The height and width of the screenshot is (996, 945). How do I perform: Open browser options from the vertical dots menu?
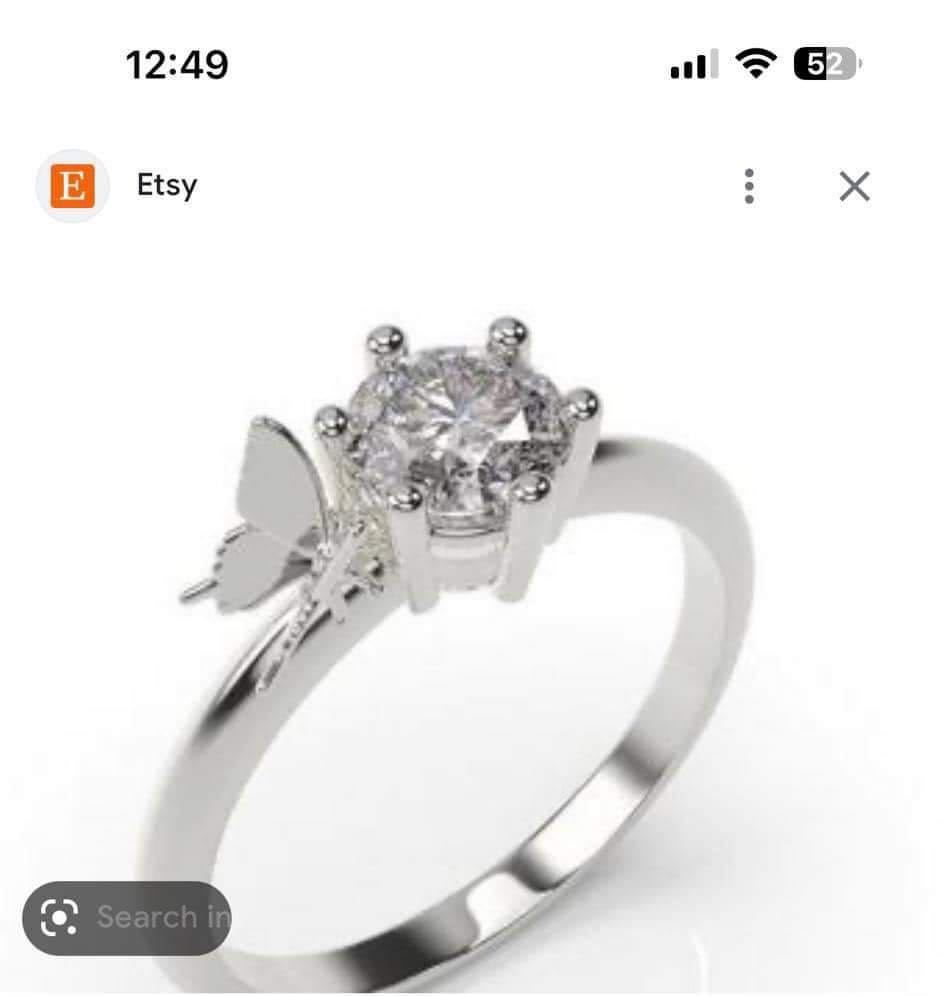click(x=748, y=186)
